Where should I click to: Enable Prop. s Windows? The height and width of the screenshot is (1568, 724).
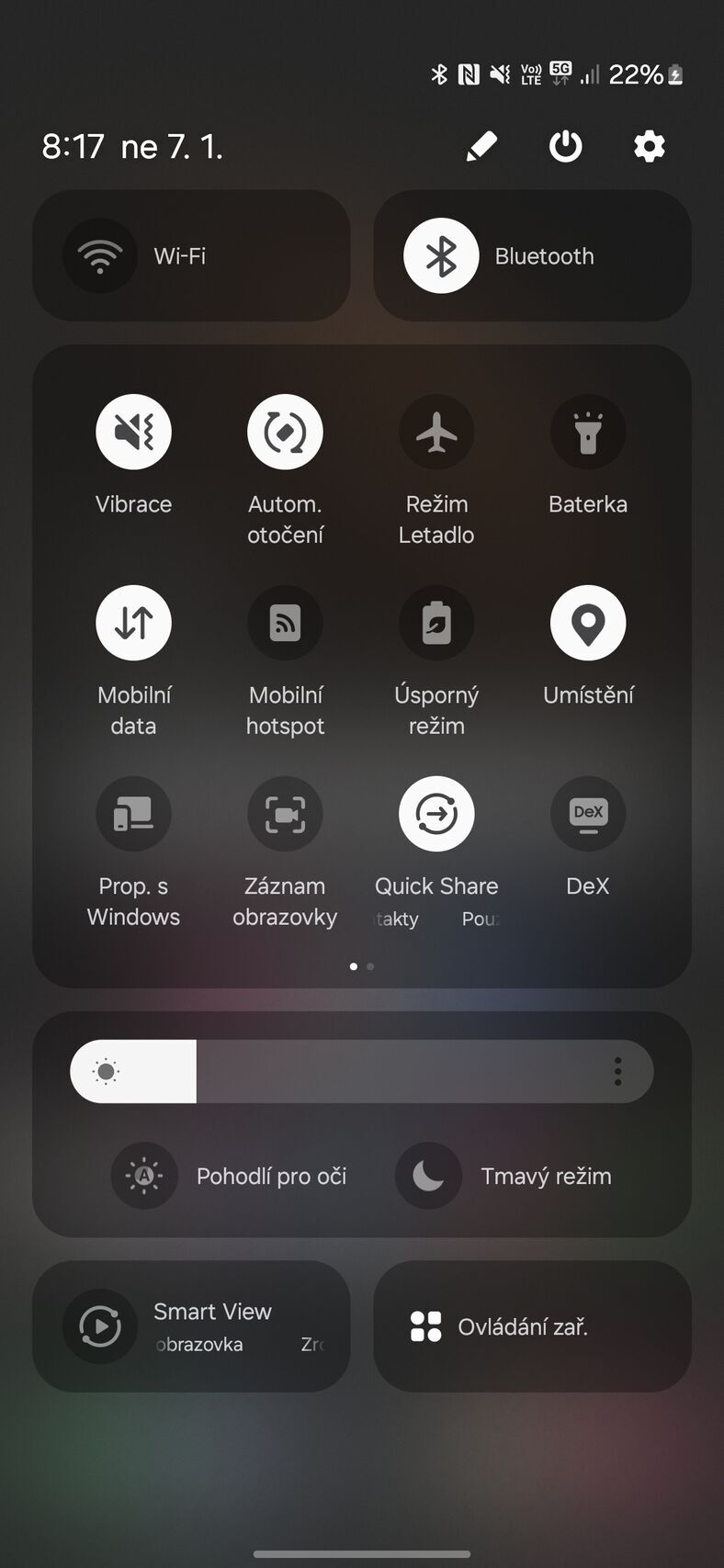coord(133,814)
